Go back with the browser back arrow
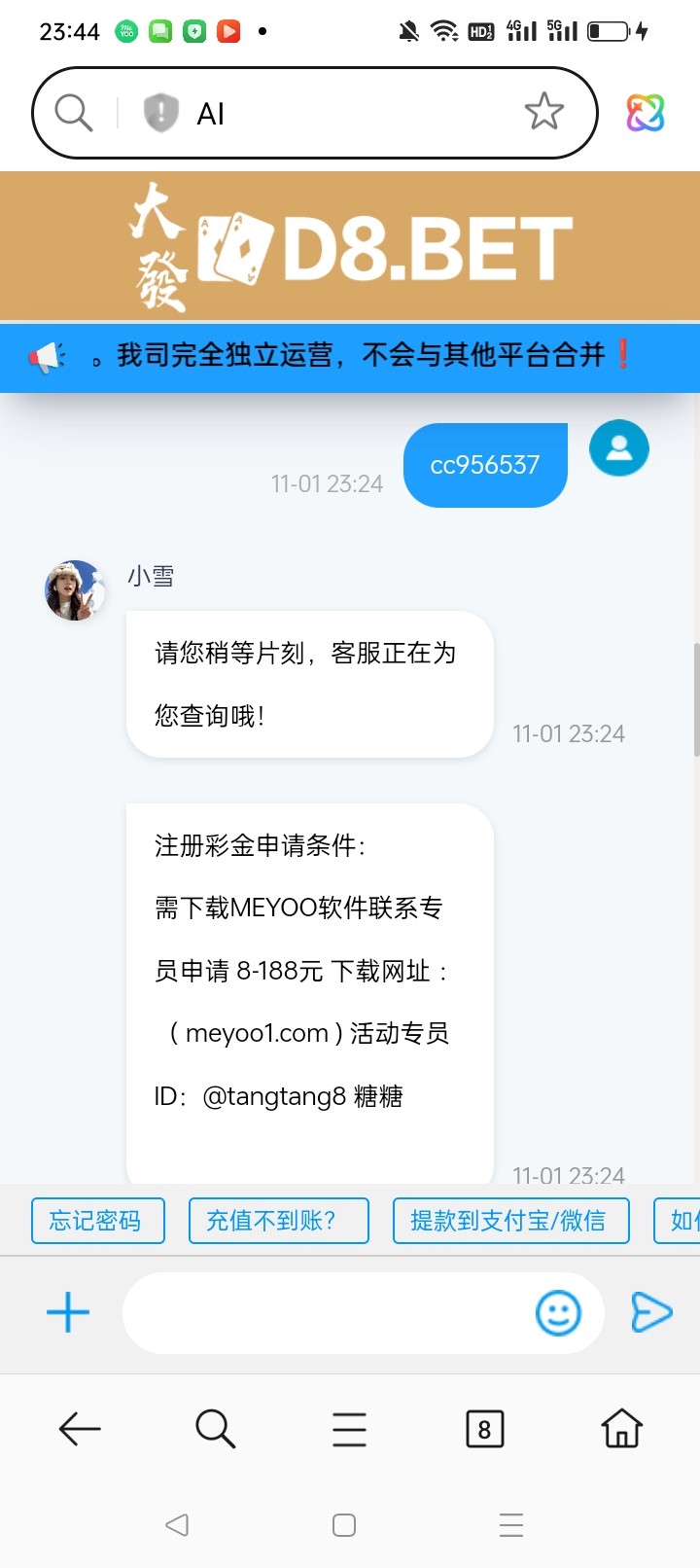 (x=80, y=1429)
